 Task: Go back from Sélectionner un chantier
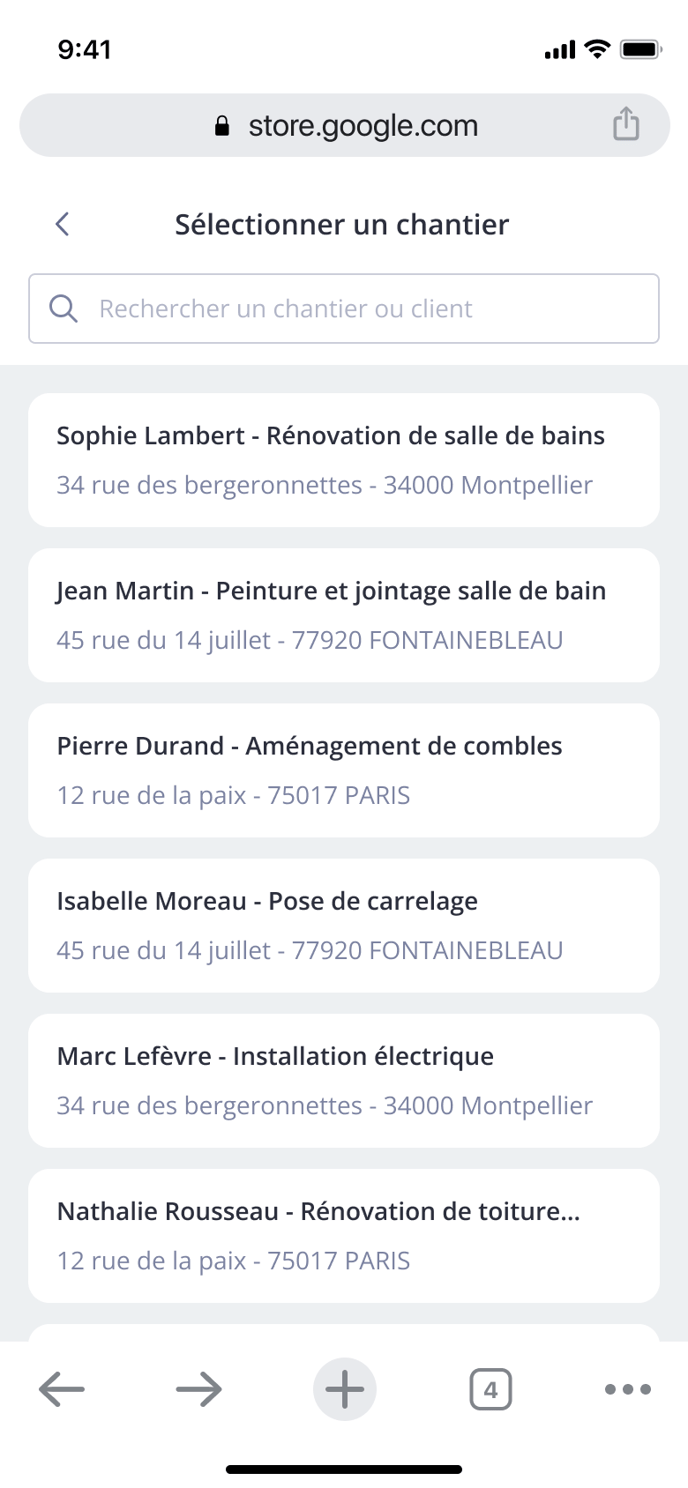(62, 224)
